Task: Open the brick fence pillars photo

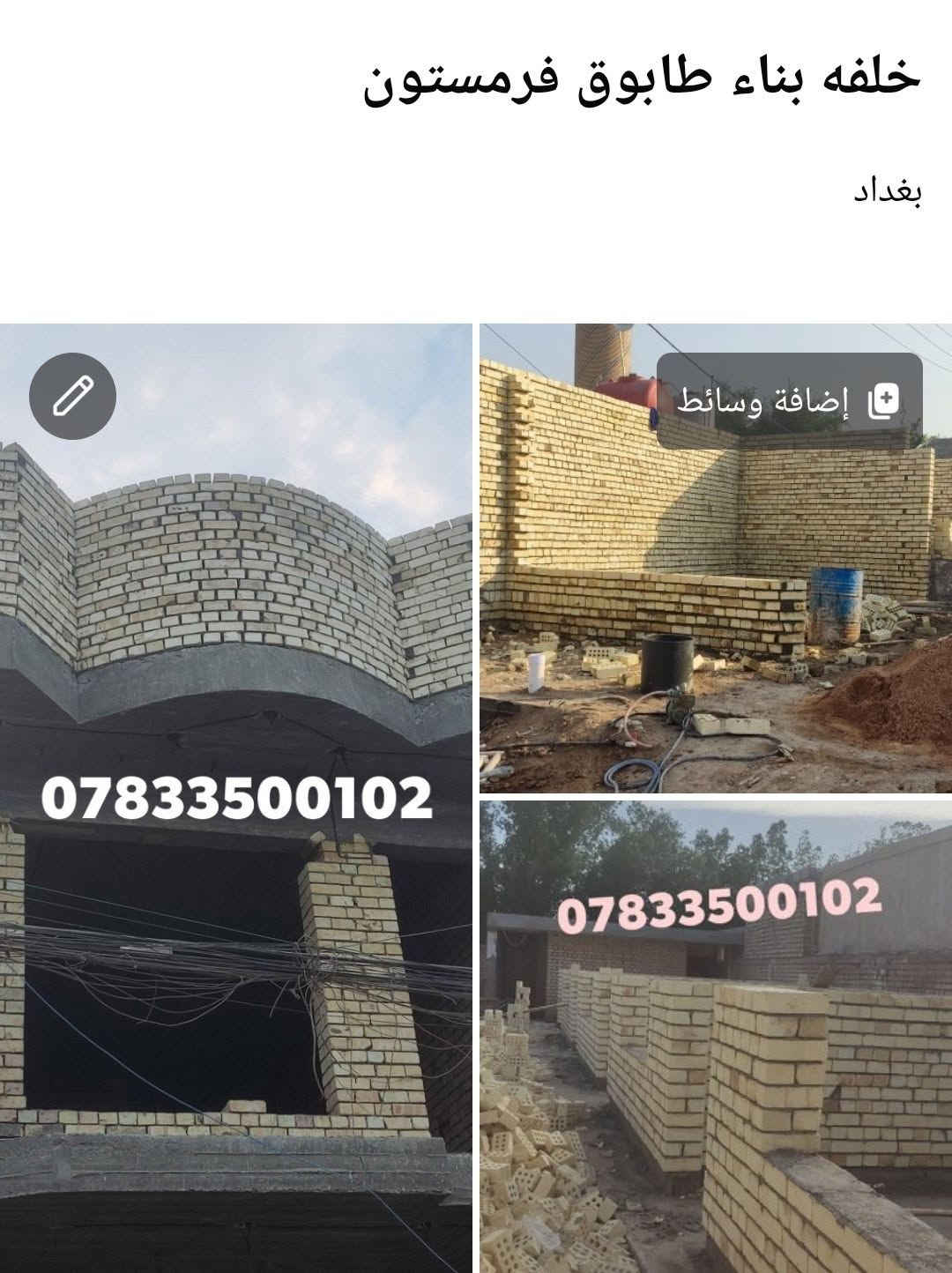Action: pos(716,1037)
